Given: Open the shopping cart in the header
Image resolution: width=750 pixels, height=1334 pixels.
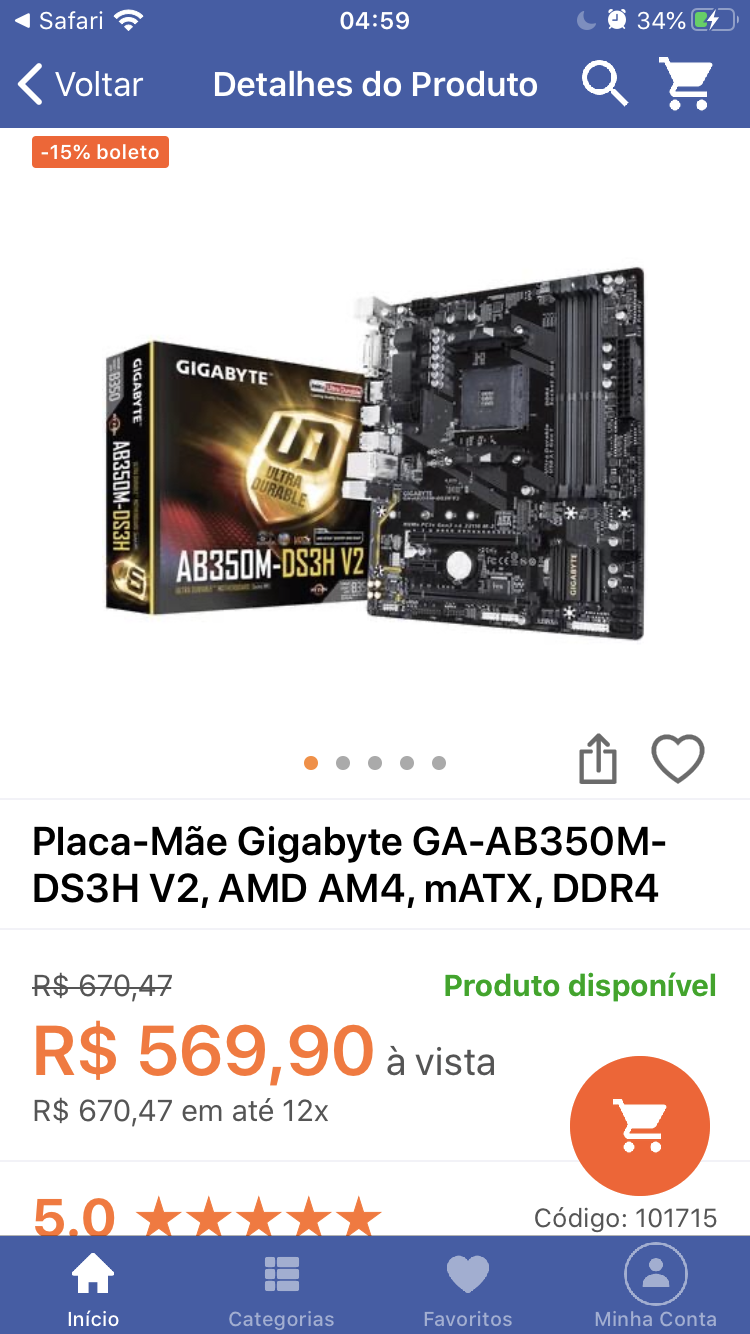Looking at the screenshot, I should click(686, 84).
